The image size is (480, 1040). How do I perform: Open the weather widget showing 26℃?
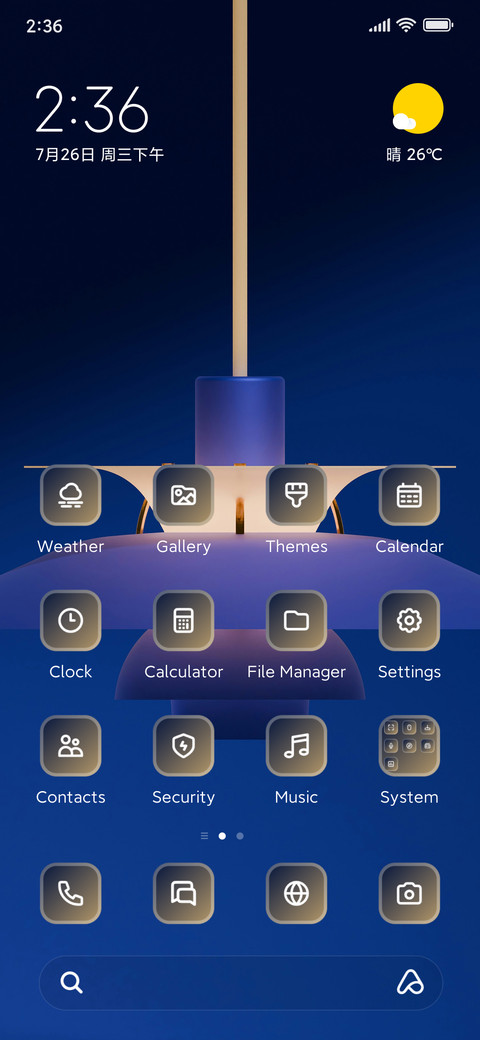click(416, 123)
